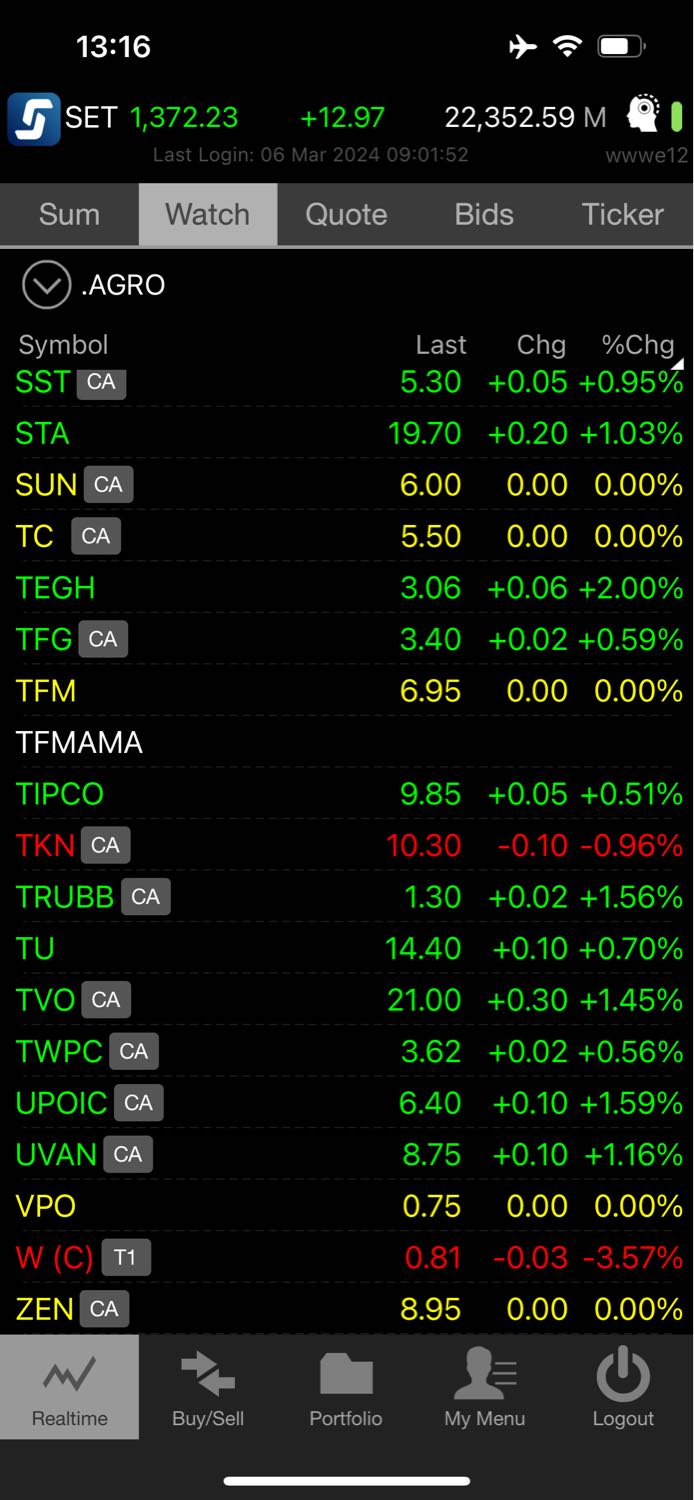The width and height of the screenshot is (694, 1500).
Task: Select the Ticker tab
Action: coord(623,214)
